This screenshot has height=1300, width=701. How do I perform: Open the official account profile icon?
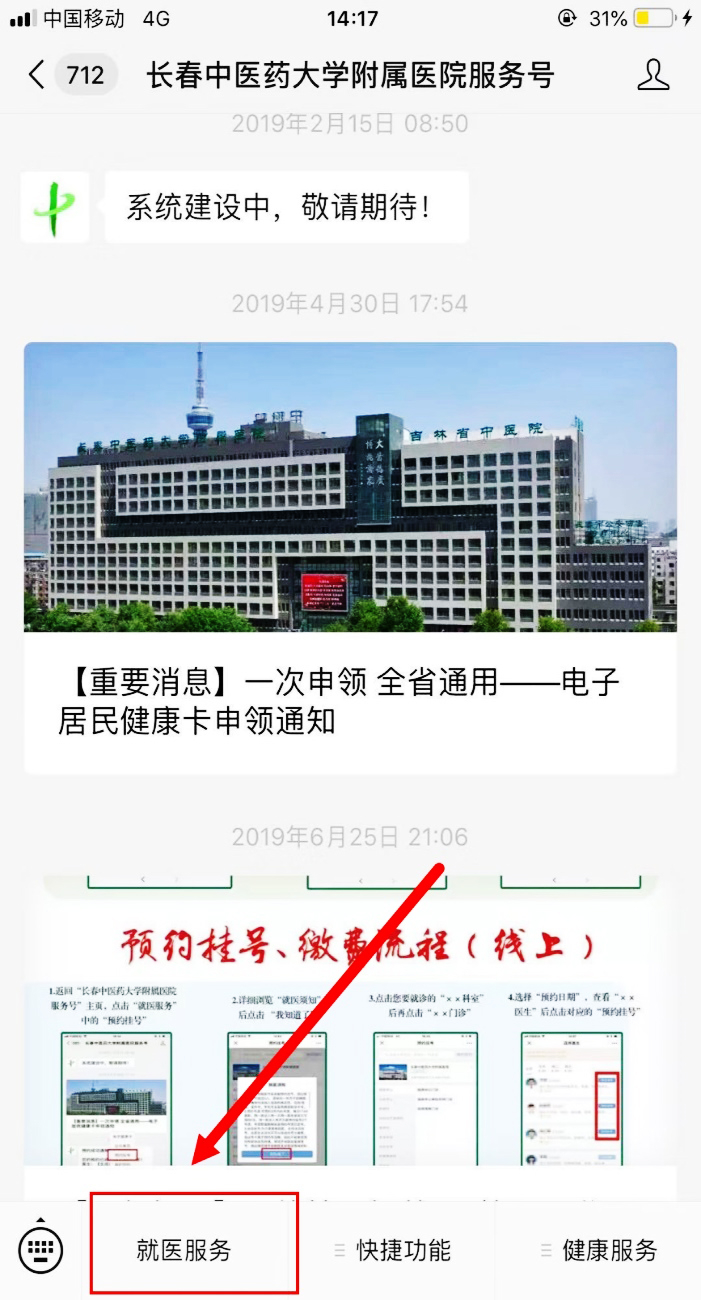[x=653, y=75]
